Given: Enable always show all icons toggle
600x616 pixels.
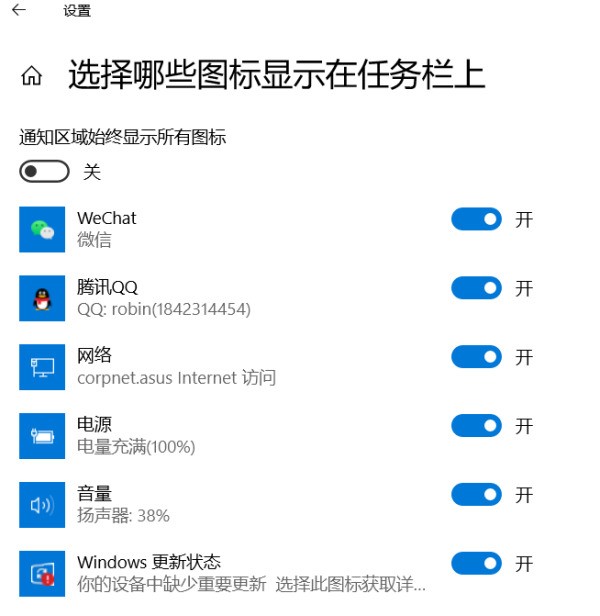Looking at the screenshot, I should coord(44,172).
